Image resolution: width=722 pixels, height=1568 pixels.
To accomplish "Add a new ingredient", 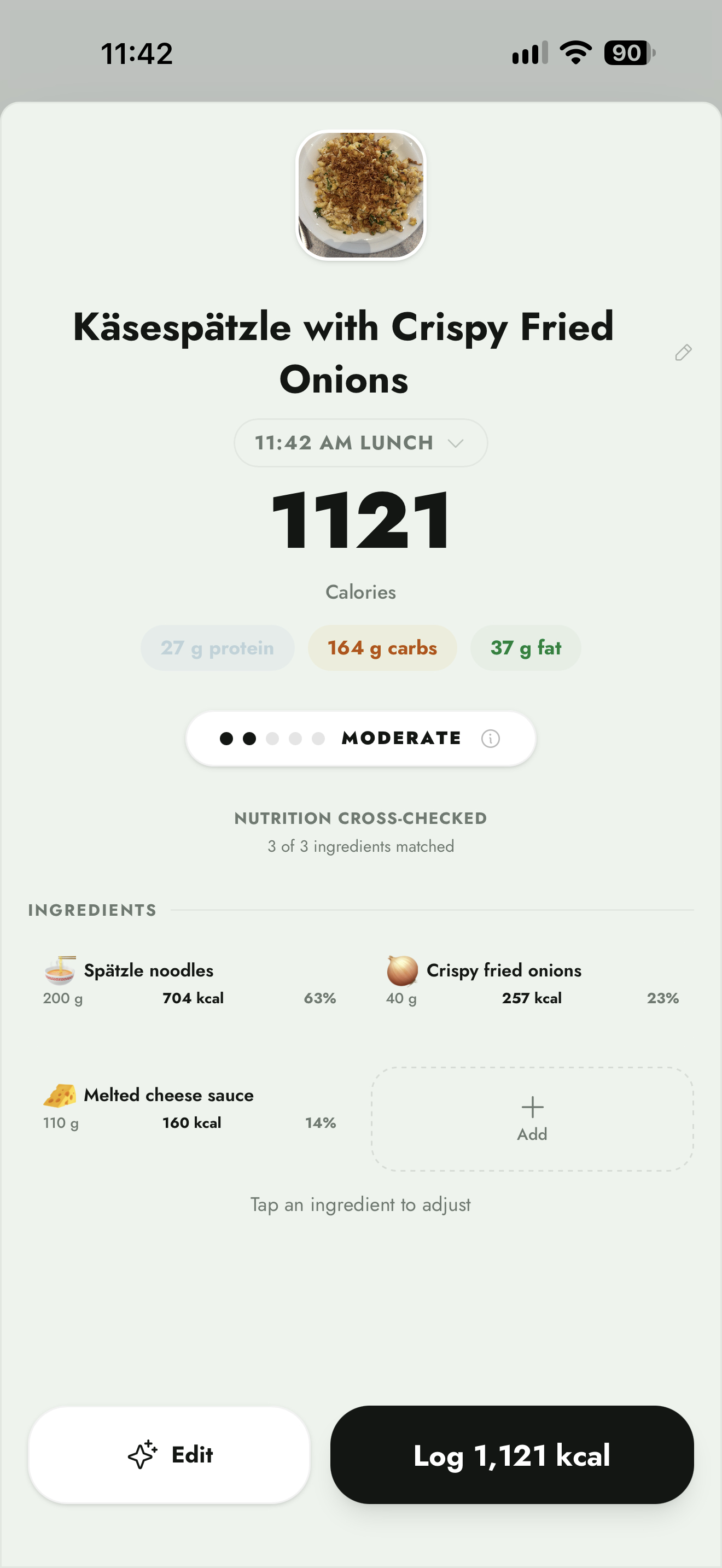I will 532,1119.
